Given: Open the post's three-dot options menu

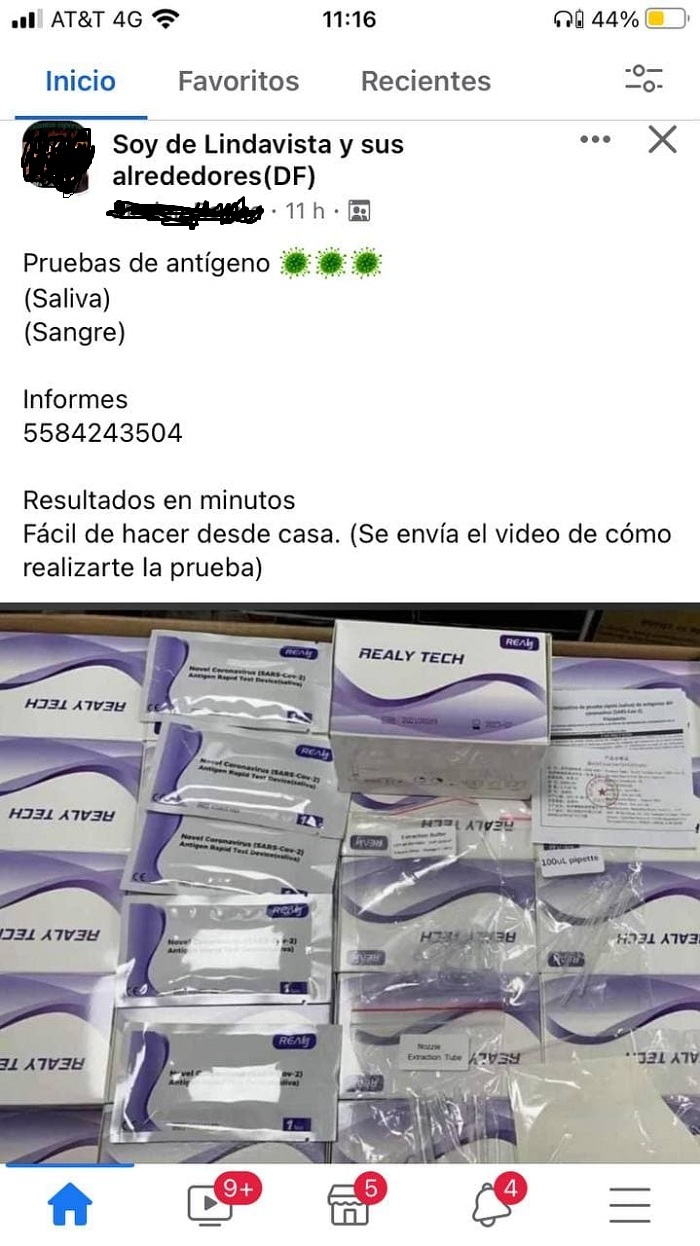Looking at the screenshot, I should pyautogui.click(x=595, y=140).
